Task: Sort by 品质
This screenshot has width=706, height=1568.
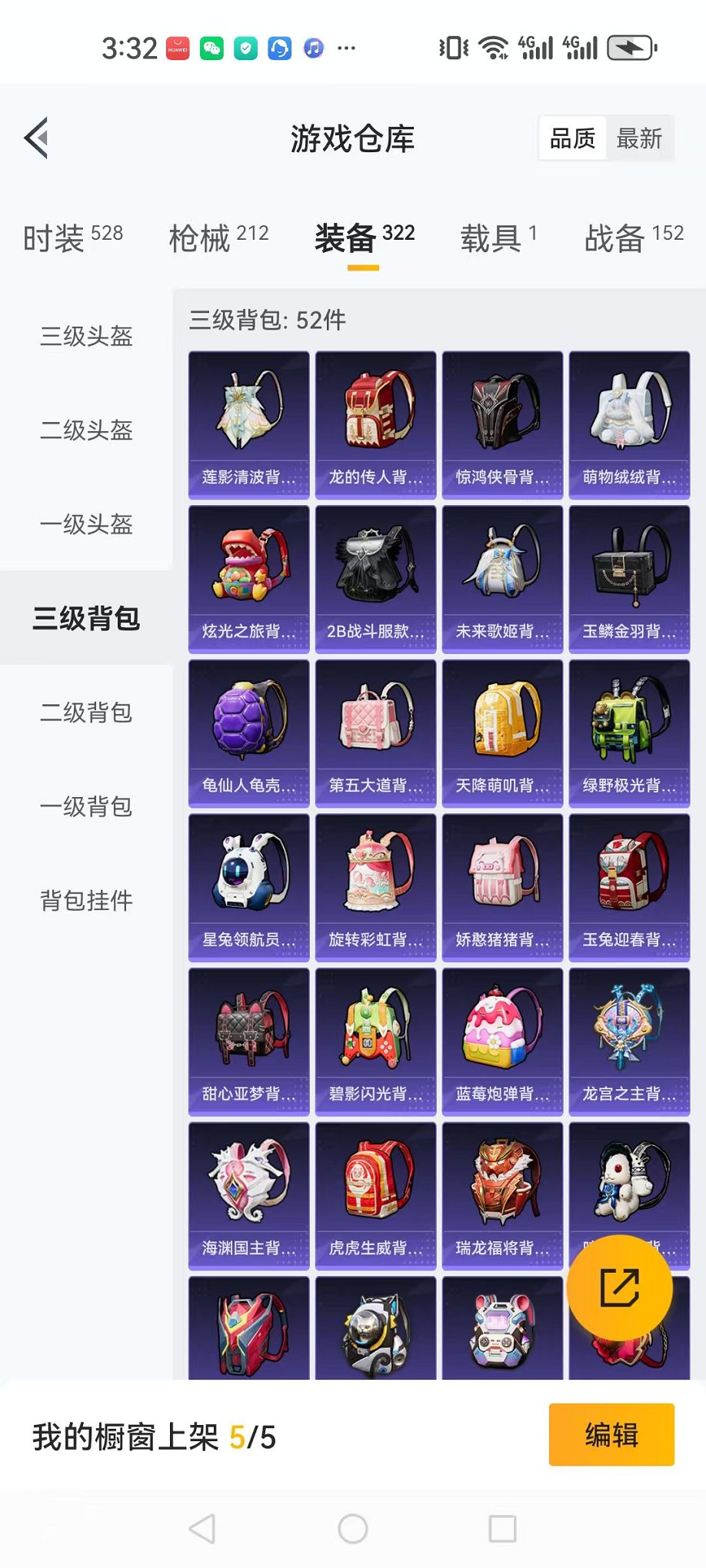Action: (x=572, y=138)
